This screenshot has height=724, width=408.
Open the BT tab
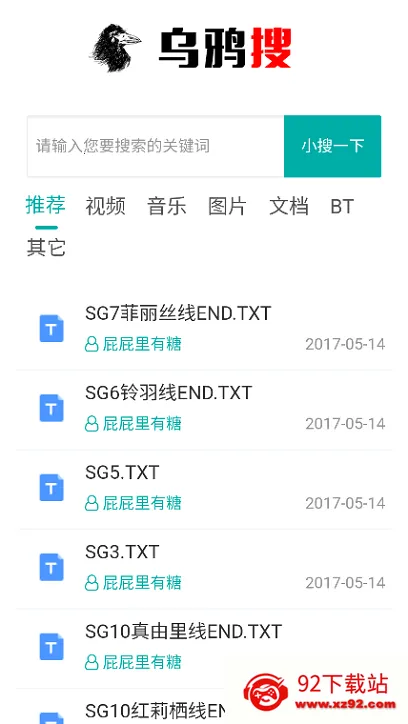point(342,206)
